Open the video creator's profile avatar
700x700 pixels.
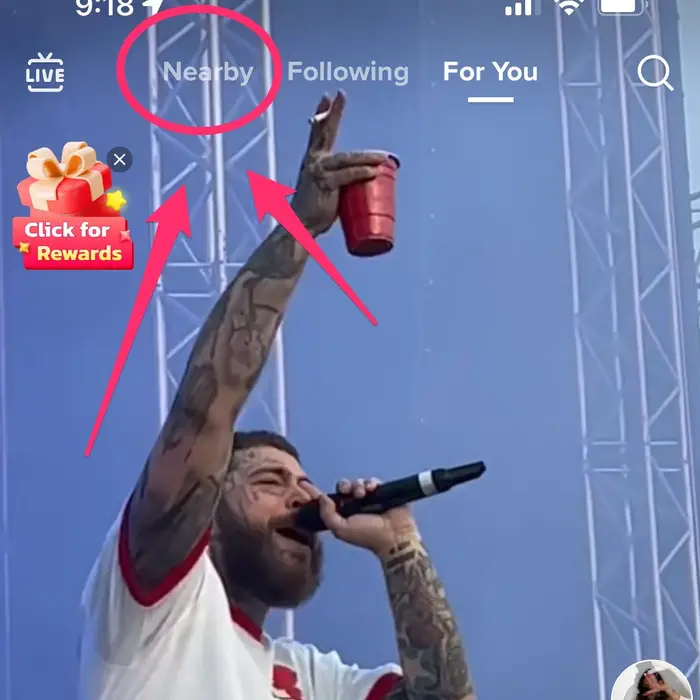[650, 685]
